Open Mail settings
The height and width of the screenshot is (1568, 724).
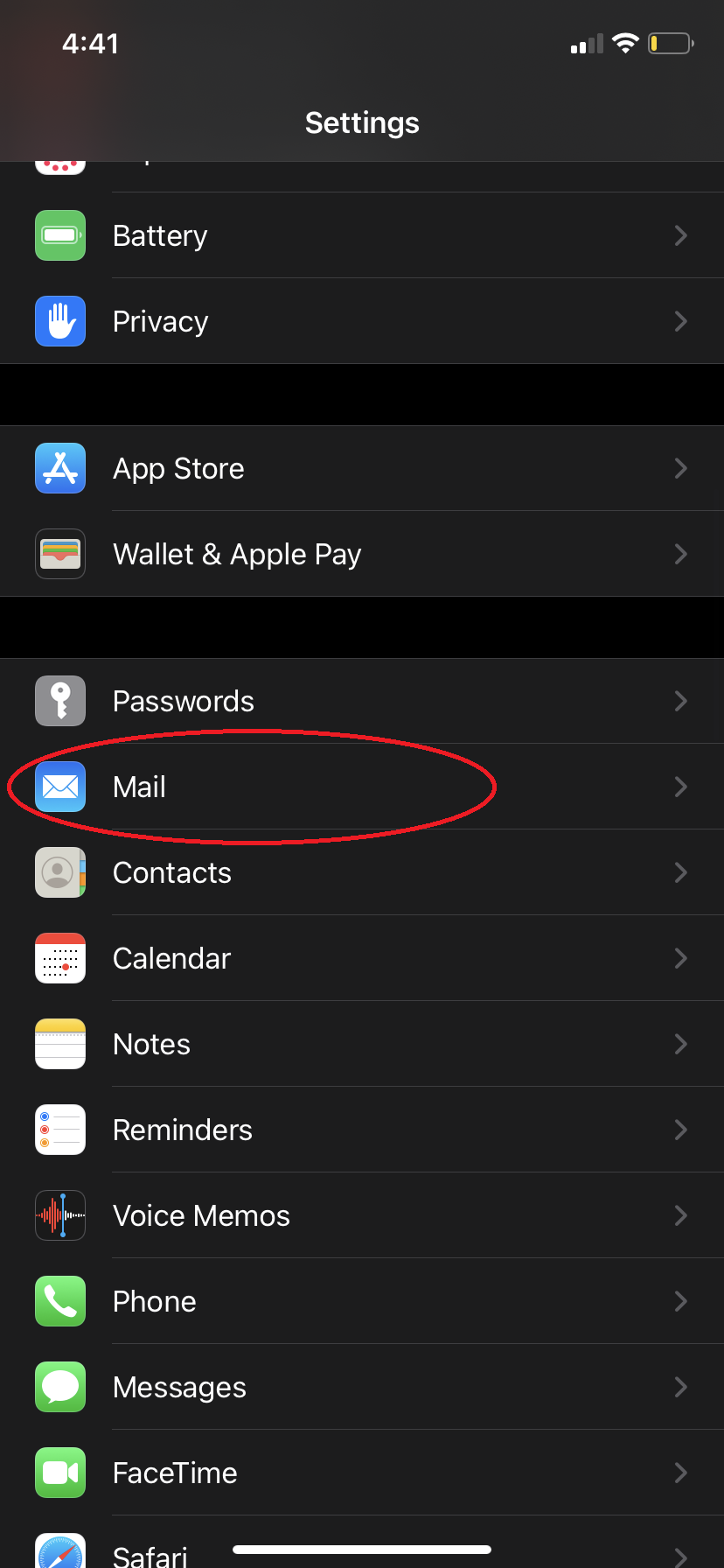pyautogui.click(x=362, y=787)
